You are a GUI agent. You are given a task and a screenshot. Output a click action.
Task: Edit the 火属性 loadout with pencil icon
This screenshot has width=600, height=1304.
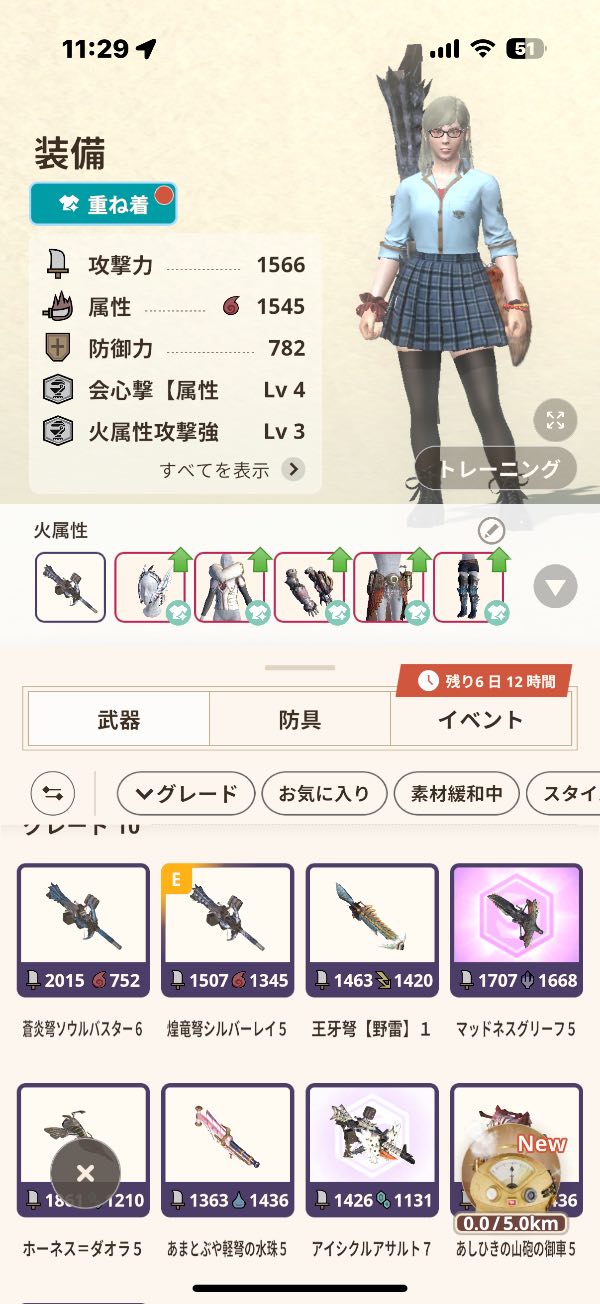(x=492, y=530)
